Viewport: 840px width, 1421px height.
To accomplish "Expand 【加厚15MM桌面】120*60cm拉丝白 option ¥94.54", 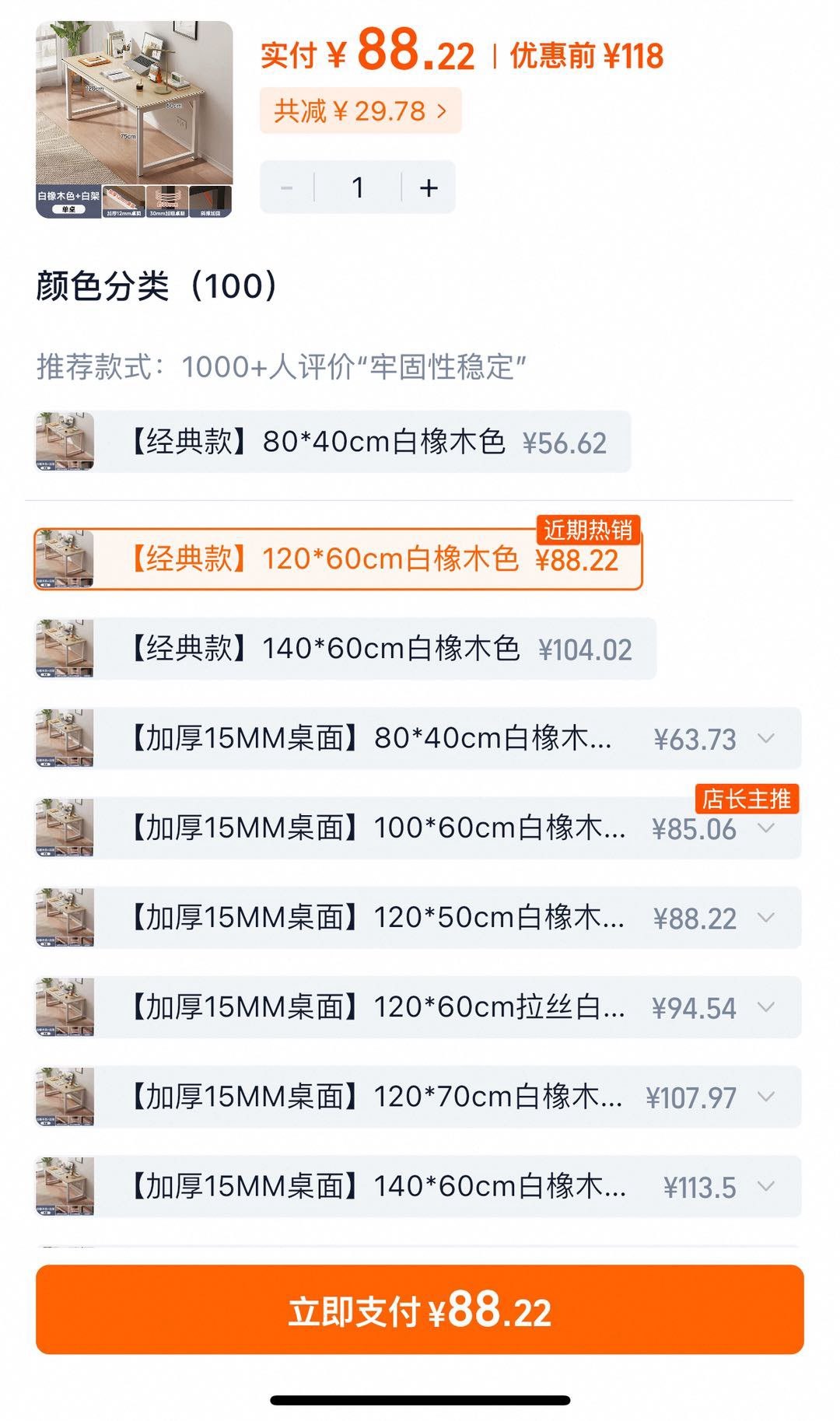I will tap(766, 1007).
